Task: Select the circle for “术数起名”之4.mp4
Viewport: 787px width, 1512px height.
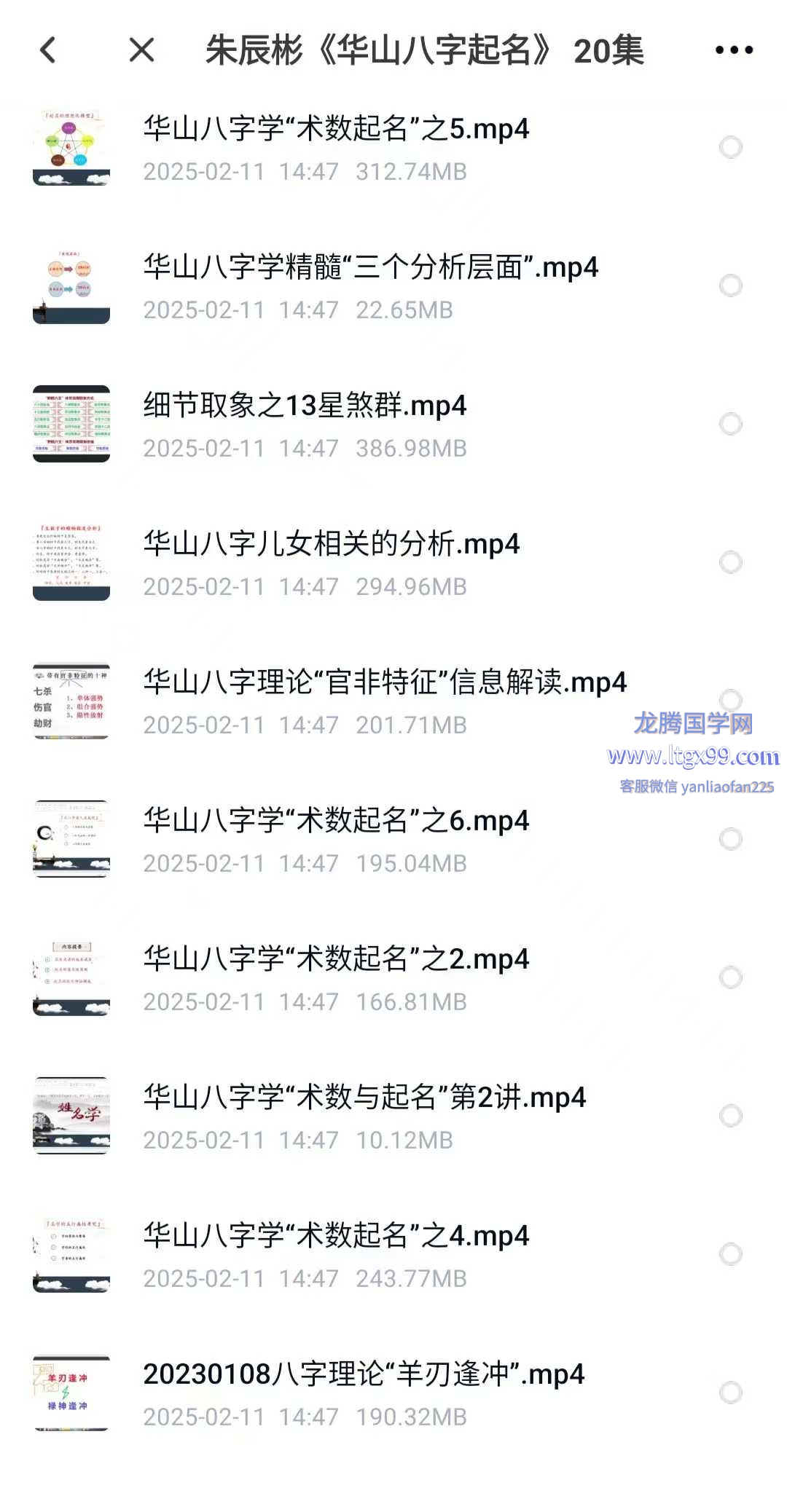Action: pyautogui.click(x=730, y=1254)
